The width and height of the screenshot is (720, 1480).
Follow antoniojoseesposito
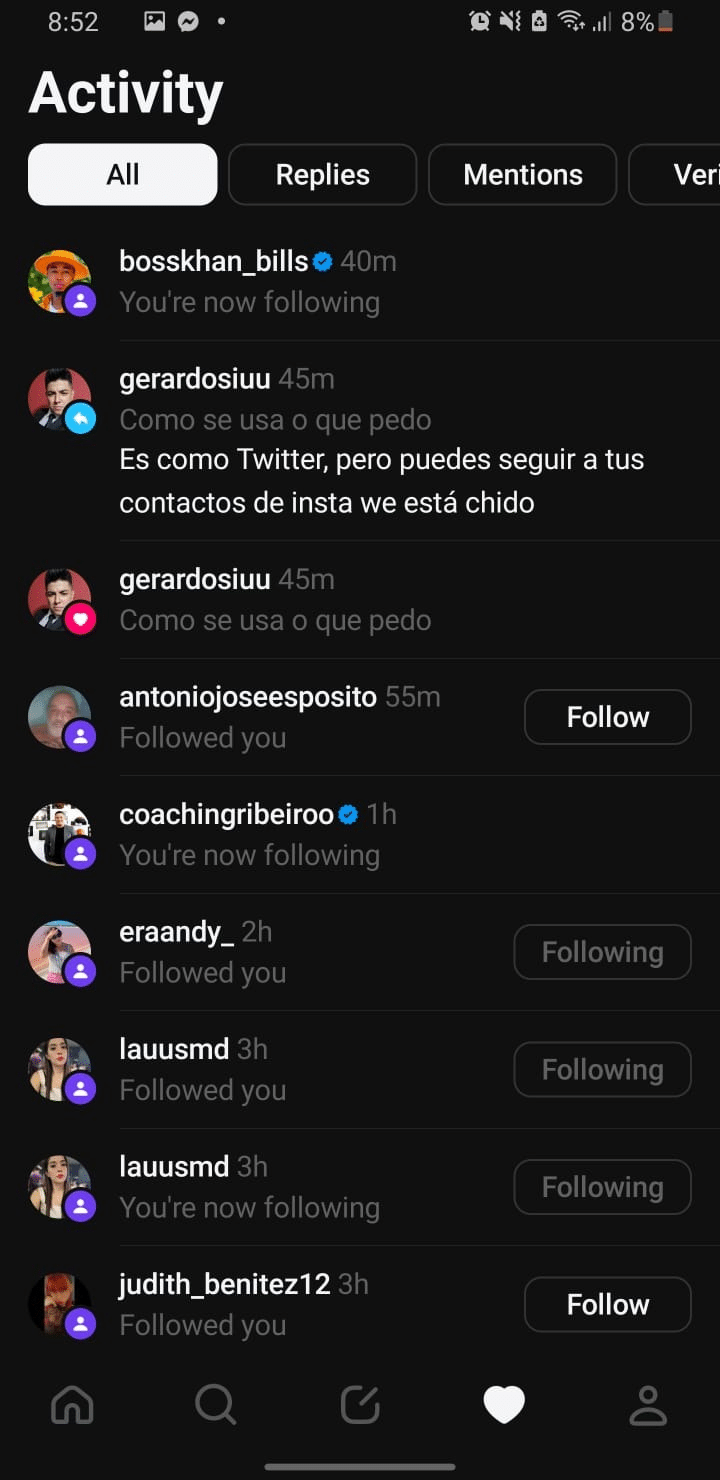607,716
